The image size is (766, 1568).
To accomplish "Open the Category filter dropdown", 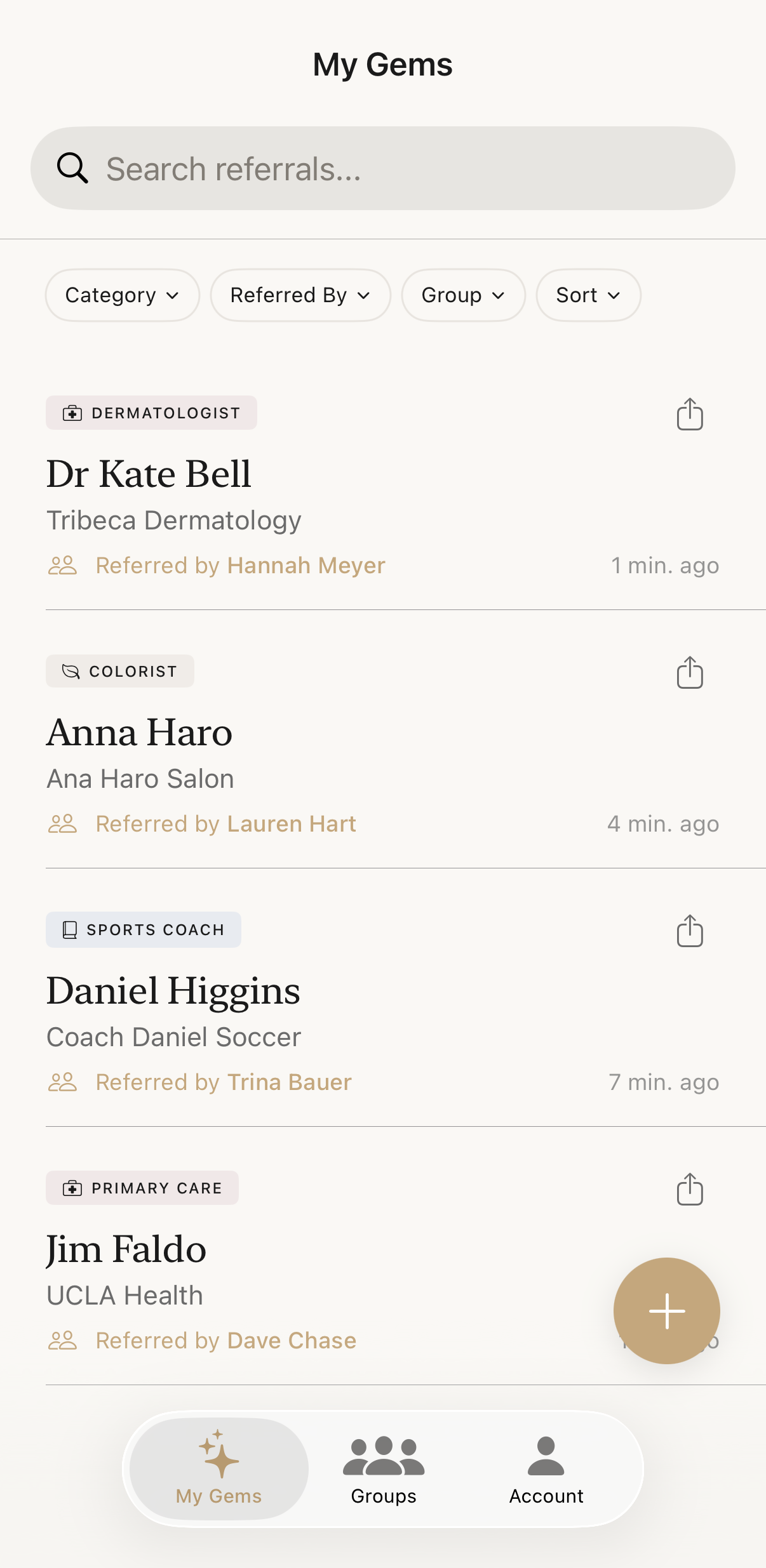I will pos(122,295).
